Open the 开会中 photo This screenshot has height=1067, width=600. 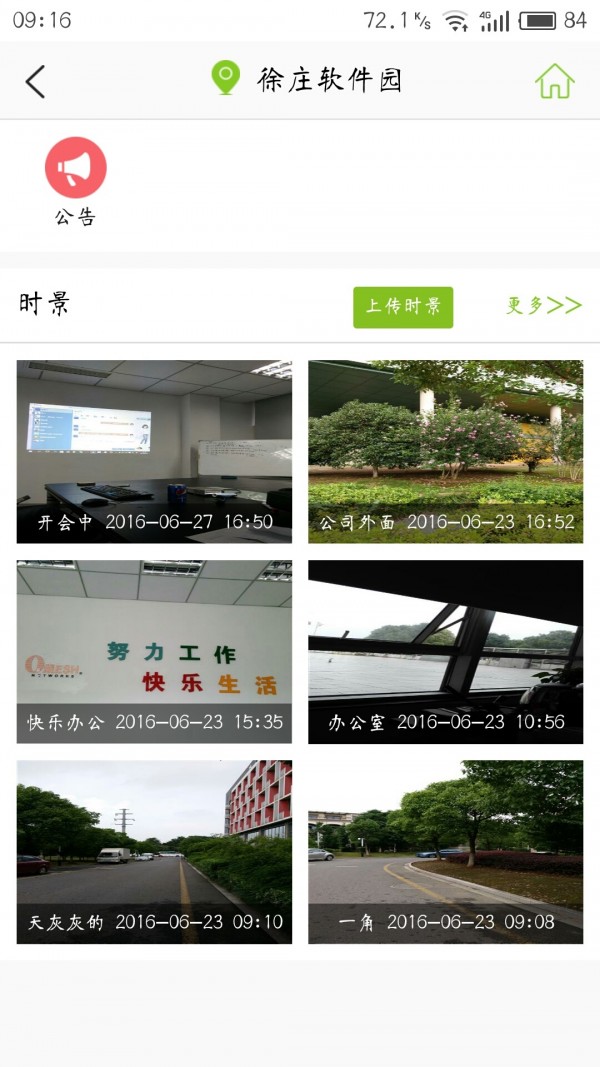click(154, 451)
